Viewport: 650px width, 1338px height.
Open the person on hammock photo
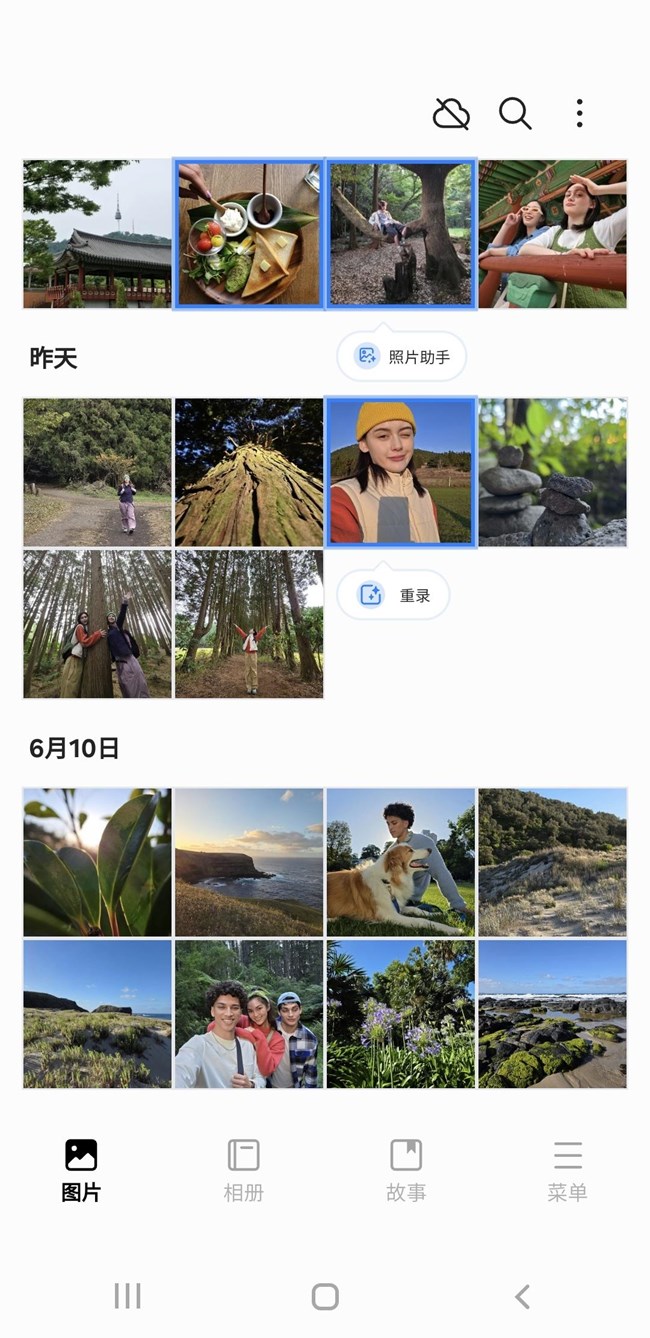coord(400,234)
